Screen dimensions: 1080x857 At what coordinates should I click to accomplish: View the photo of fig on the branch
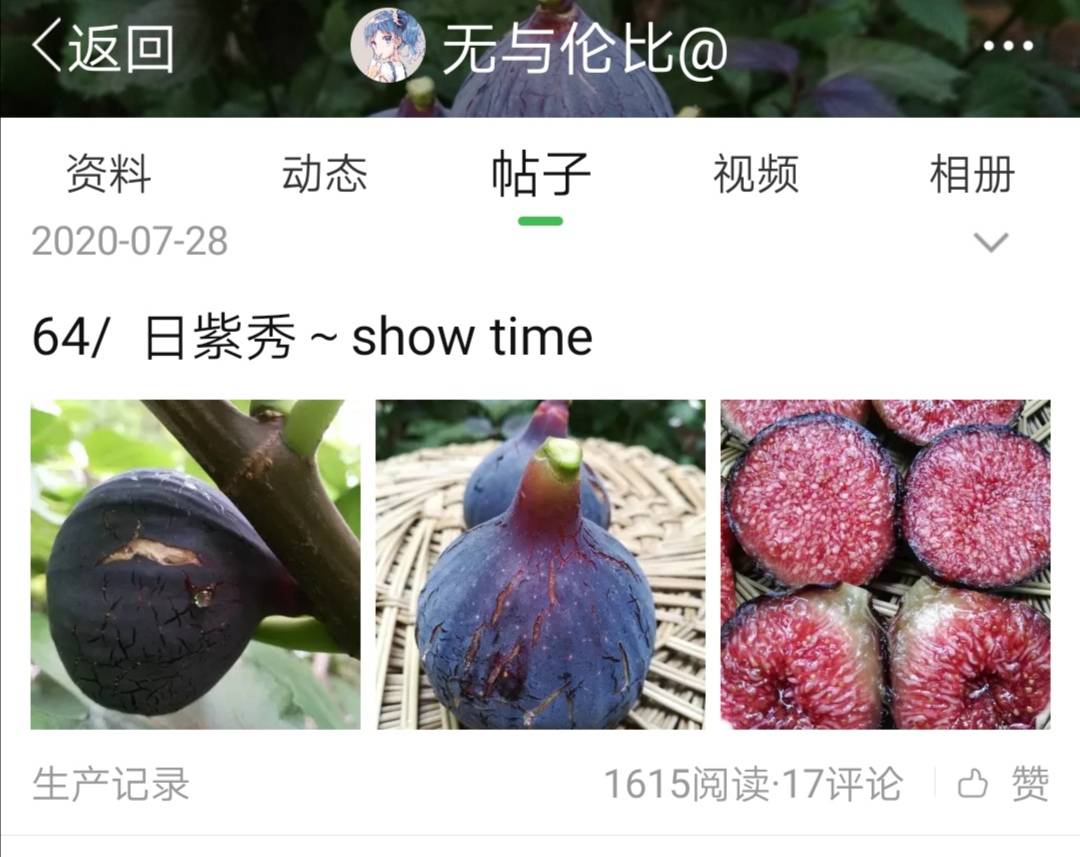pos(195,564)
